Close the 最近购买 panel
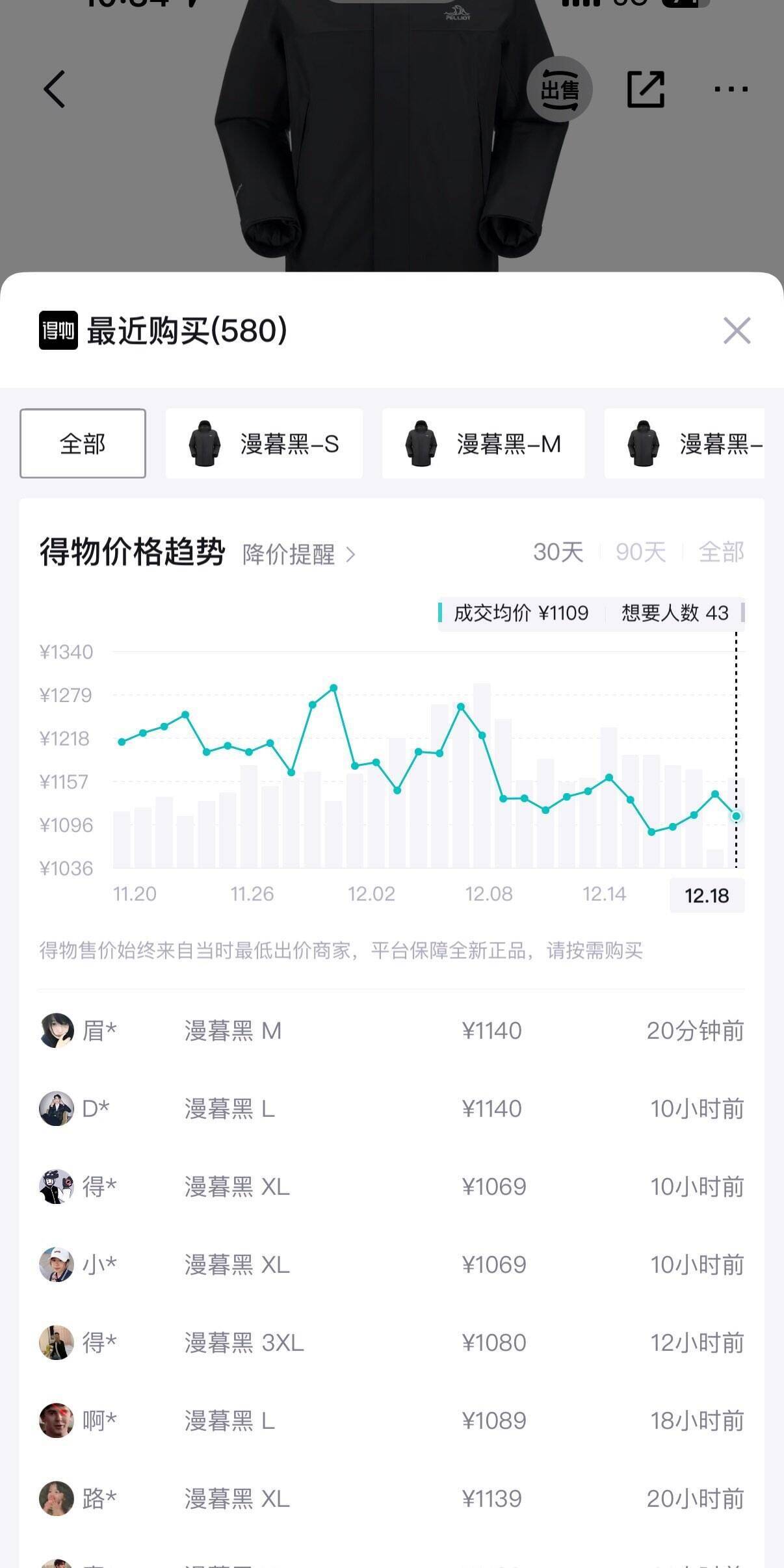Viewport: 784px width, 1568px height. (737, 331)
